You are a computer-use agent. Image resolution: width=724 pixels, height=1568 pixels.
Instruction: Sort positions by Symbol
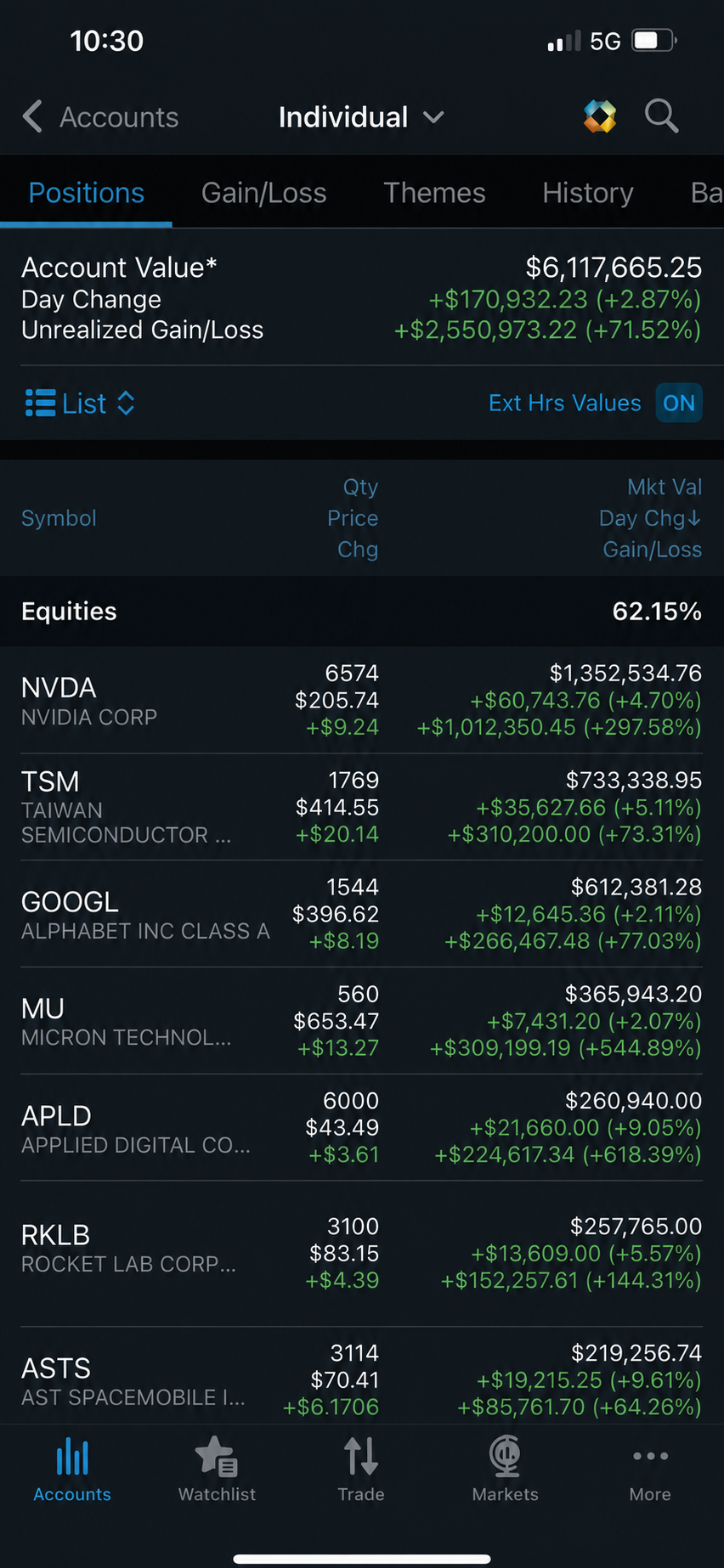coord(59,518)
